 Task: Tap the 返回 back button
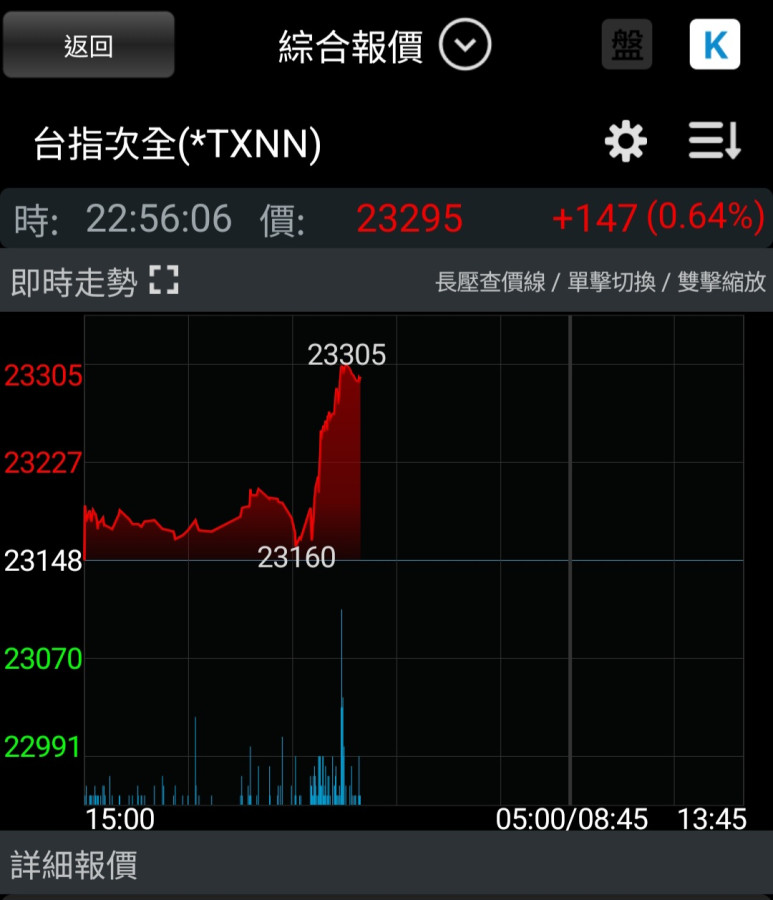pos(88,45)
